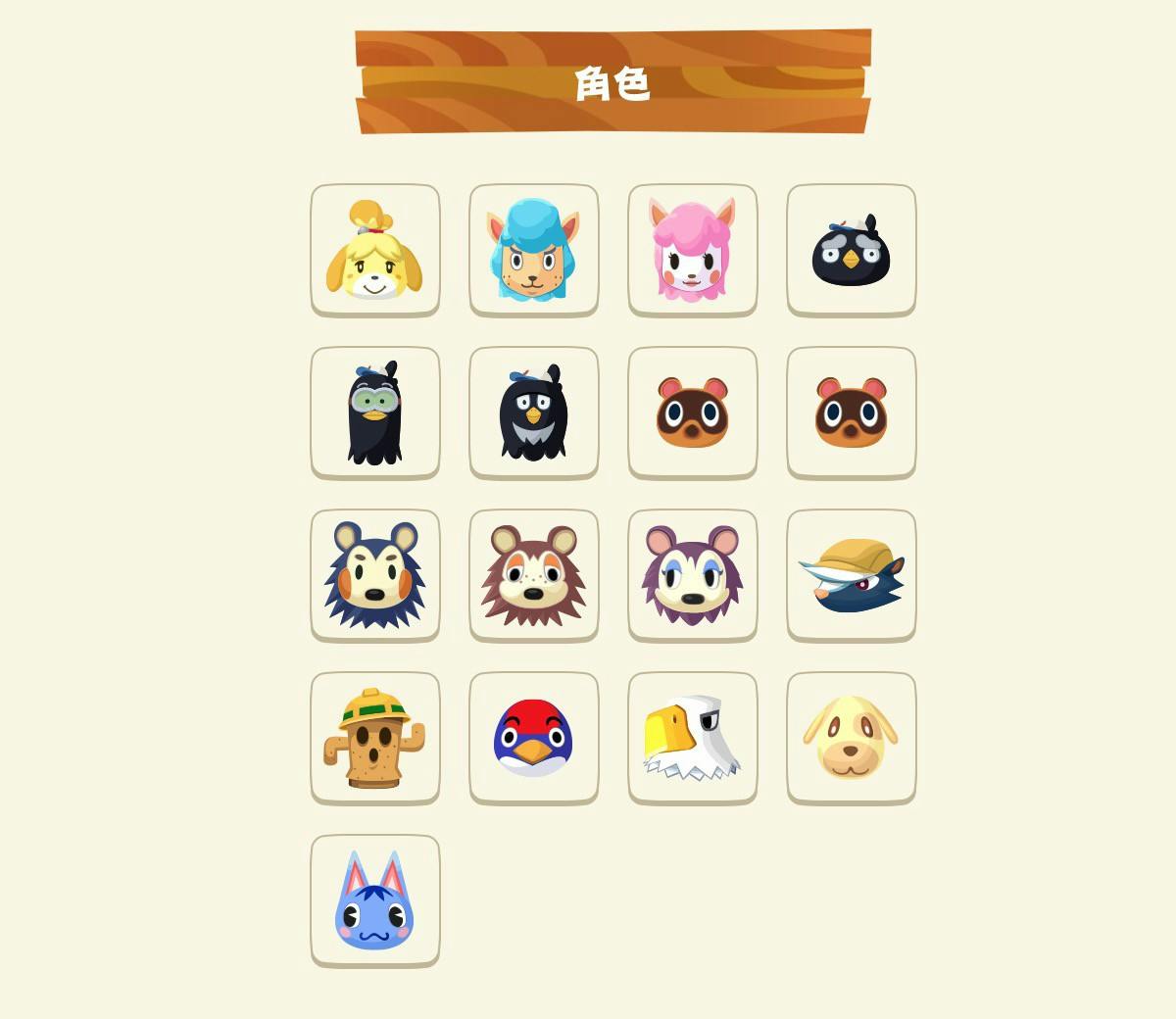The width and height of the screenshot is (1176, 1019).
Task: Open the blue-haired alpaca character tile
Action: (x=534, y=250)
